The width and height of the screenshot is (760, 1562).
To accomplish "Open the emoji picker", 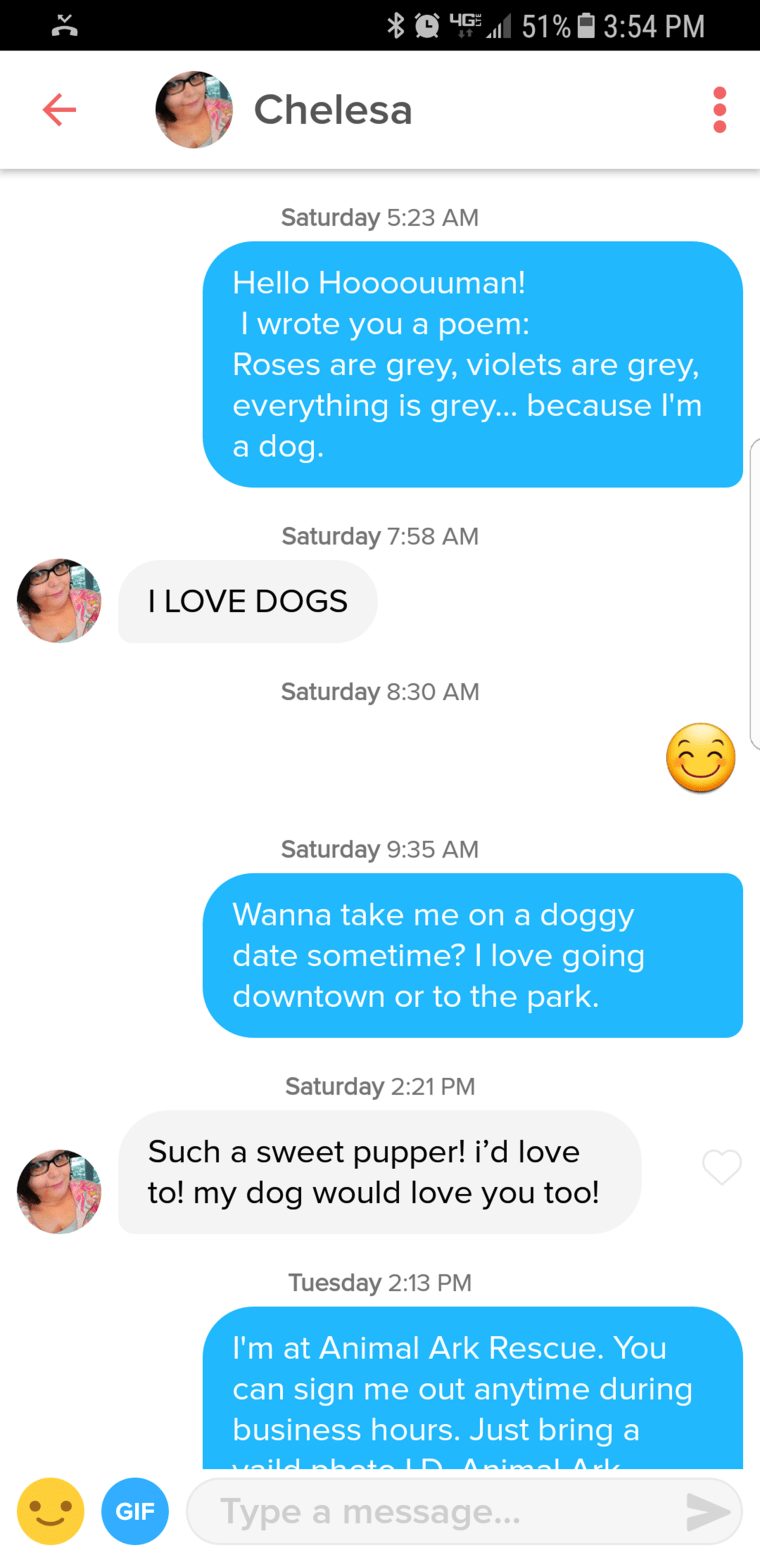I will click(51, 1511).
